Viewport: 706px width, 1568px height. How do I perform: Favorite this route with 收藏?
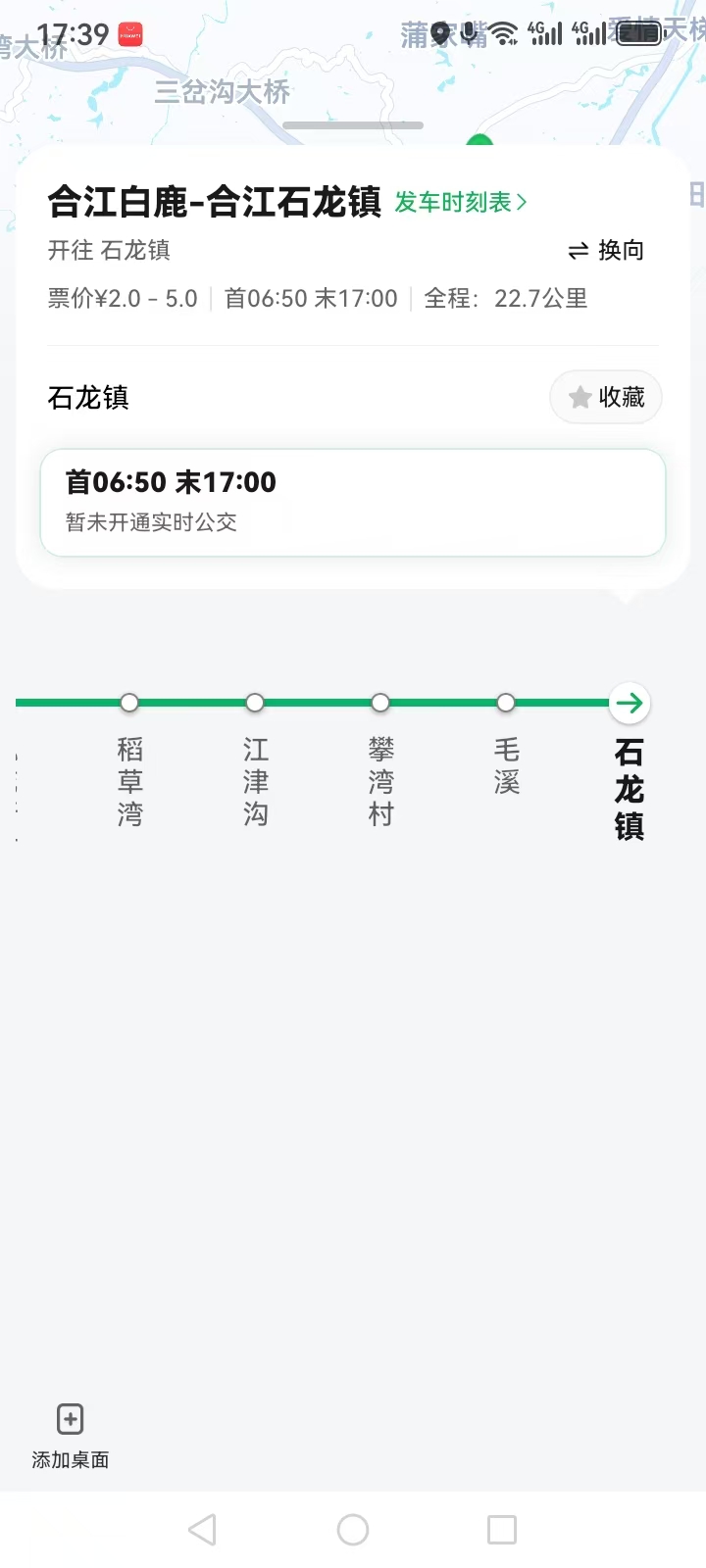tap(606, 397)
